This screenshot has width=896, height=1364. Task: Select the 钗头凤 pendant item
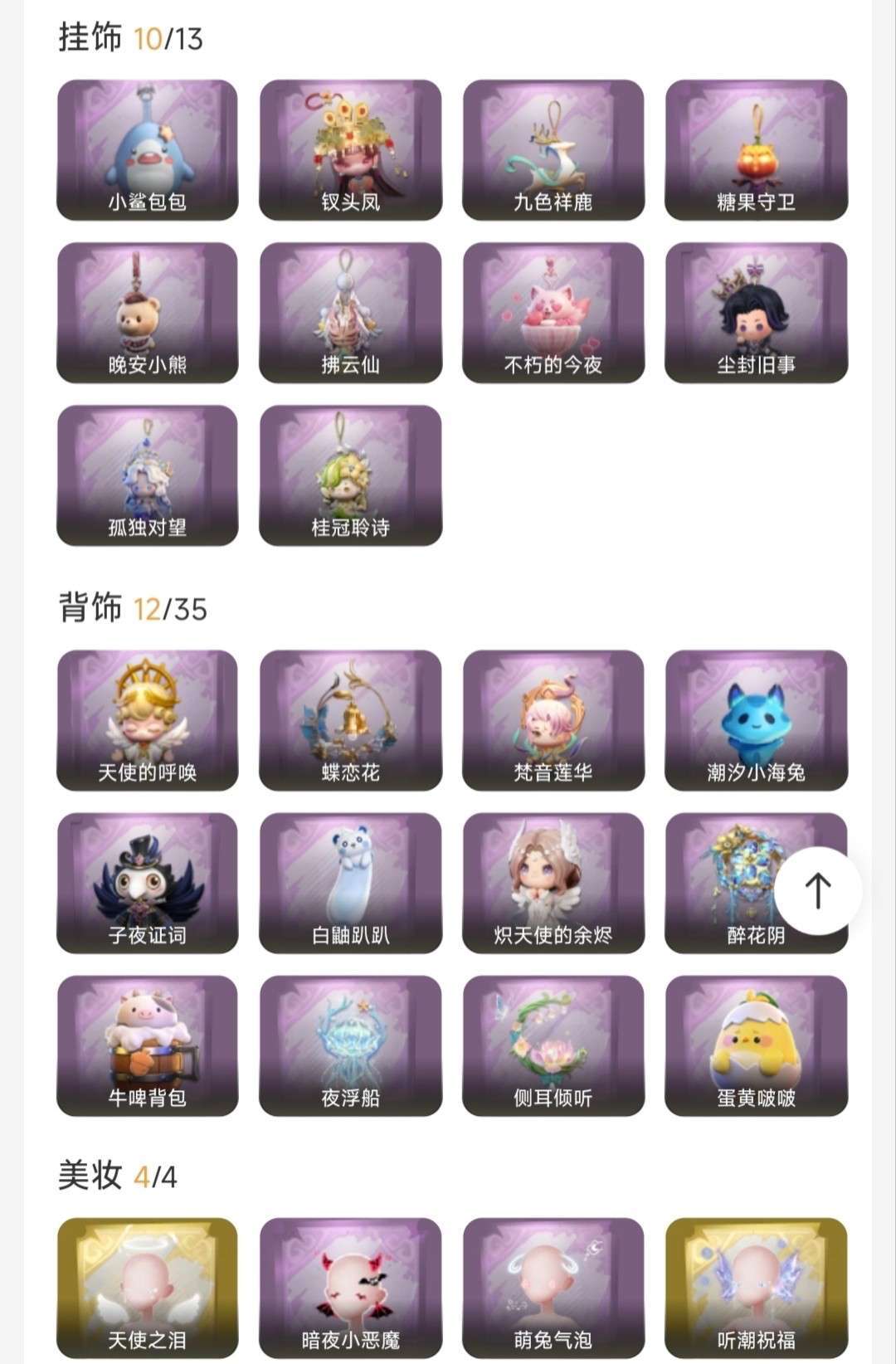350,150
